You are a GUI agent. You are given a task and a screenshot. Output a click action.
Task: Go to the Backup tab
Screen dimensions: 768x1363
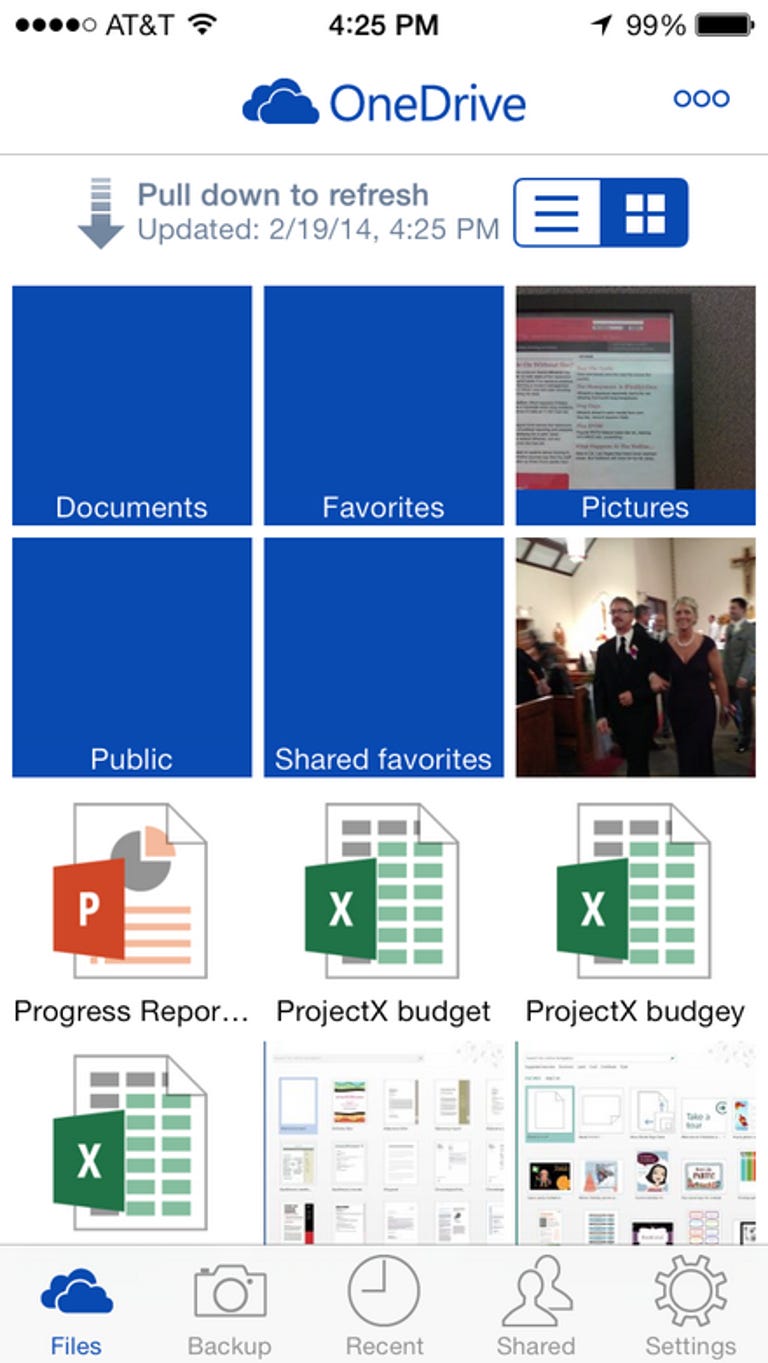point(230,1307)
